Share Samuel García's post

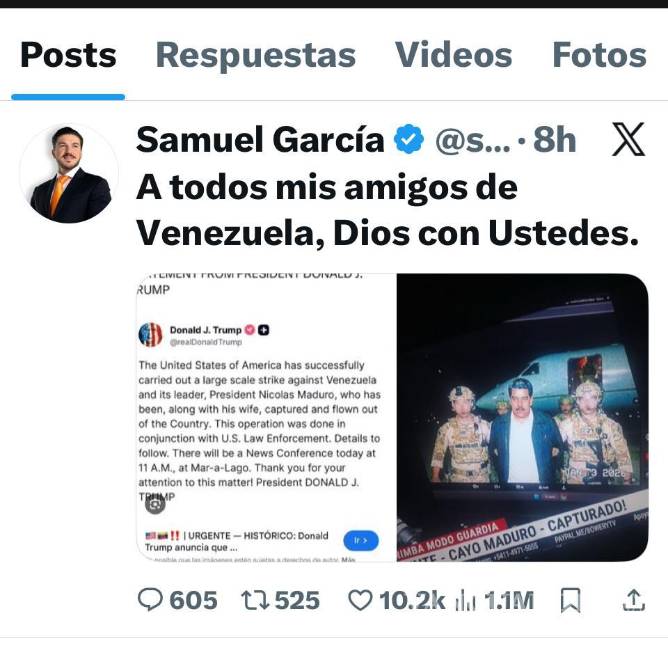coord(633,600)
